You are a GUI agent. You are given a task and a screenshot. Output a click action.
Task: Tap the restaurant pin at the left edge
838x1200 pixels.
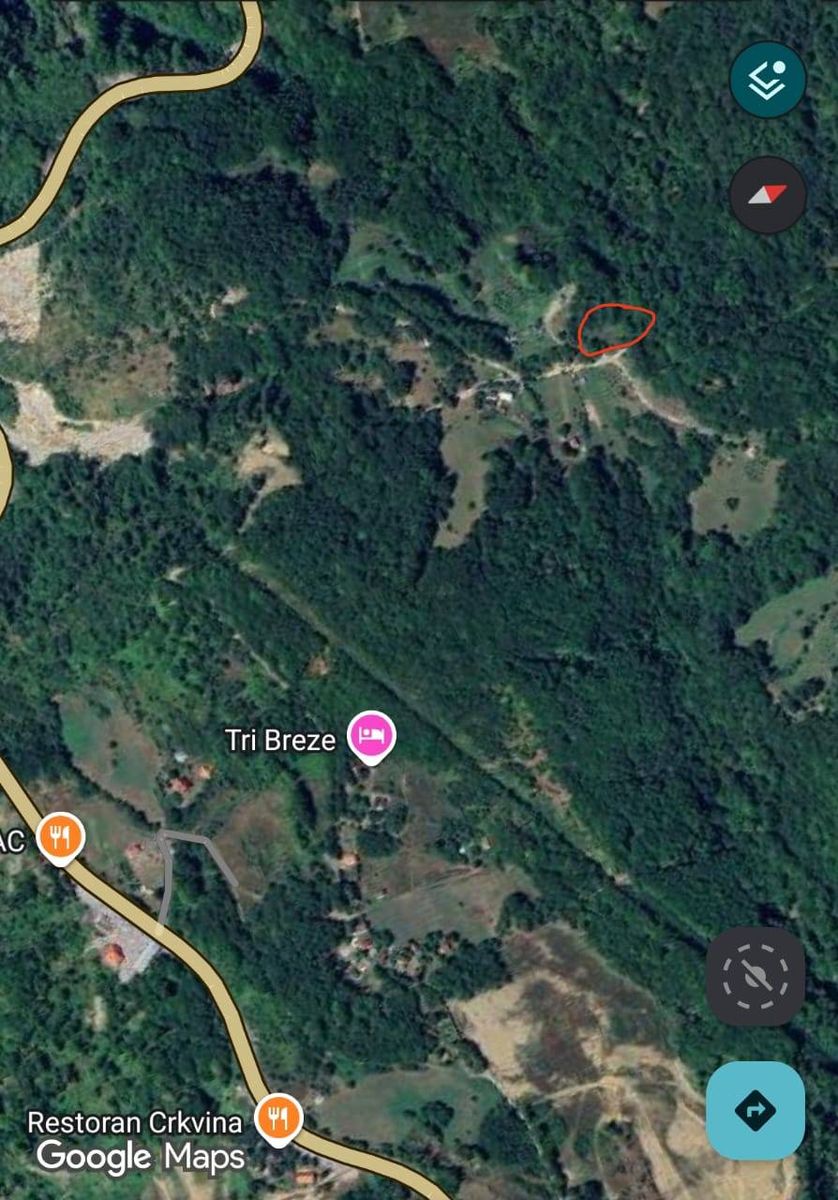click(60, 836)
